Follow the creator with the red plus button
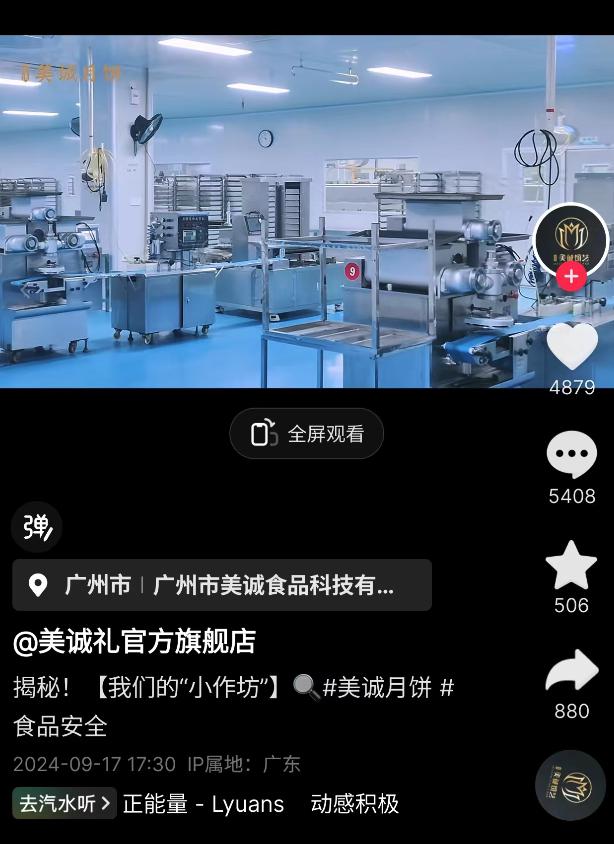This screenshot has width=614, height=844. [x=571, y=276]
